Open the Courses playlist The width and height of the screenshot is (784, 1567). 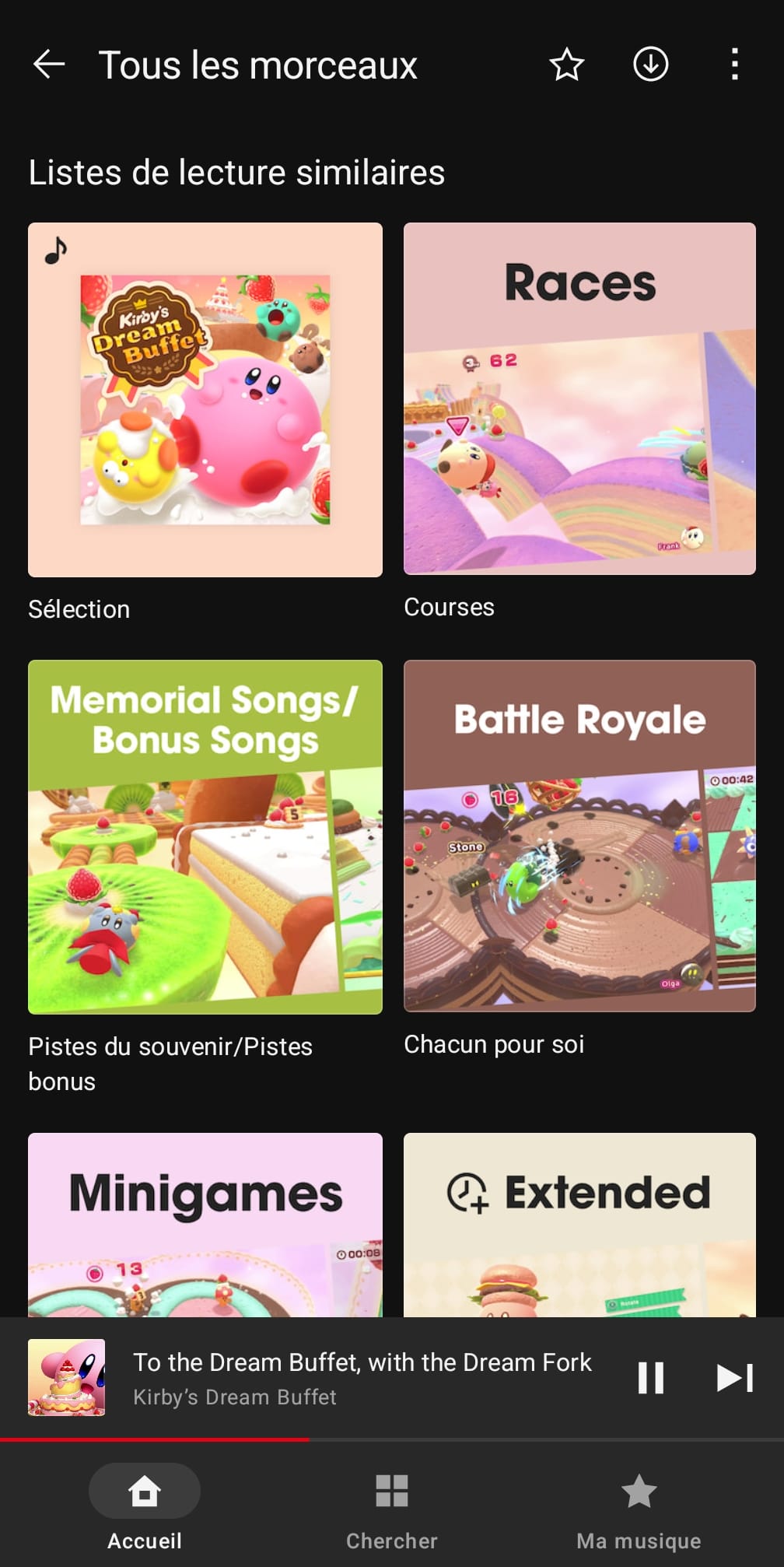click(x=579, y=399)
